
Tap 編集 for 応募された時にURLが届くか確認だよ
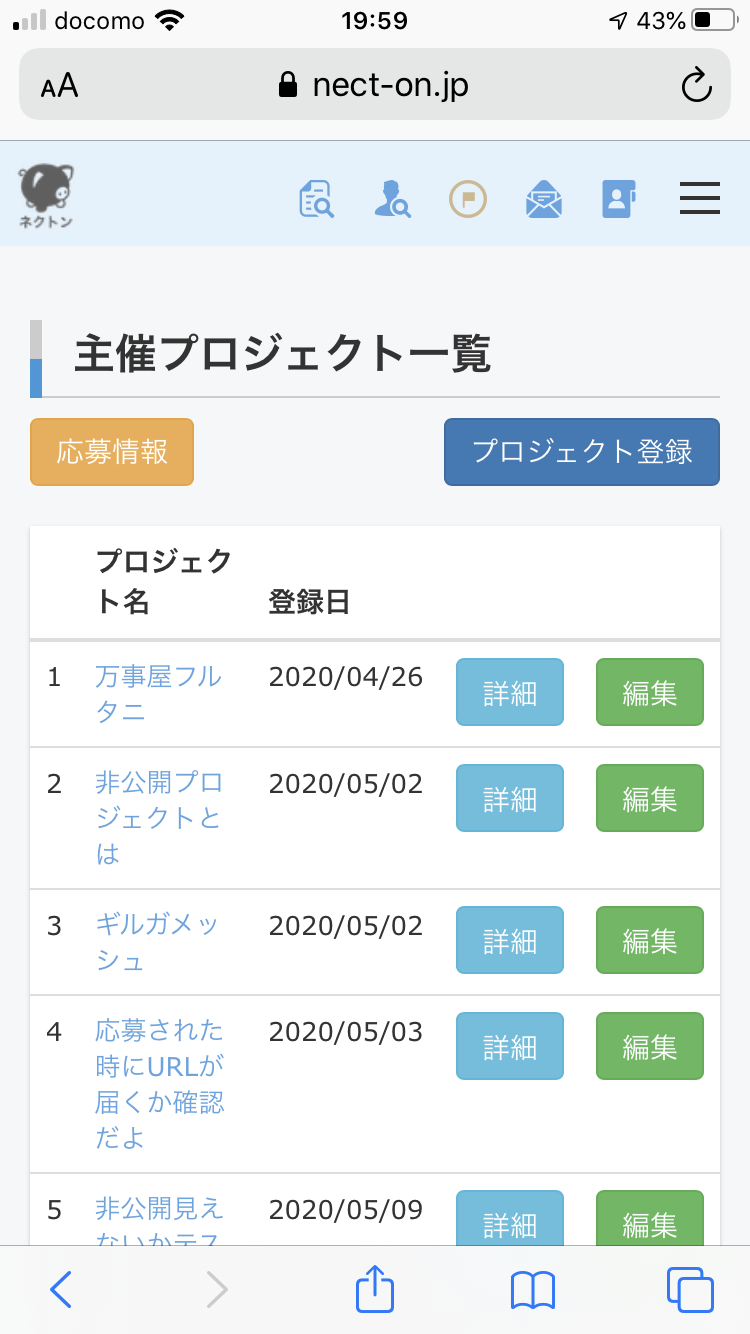(x=650, y=1046)
